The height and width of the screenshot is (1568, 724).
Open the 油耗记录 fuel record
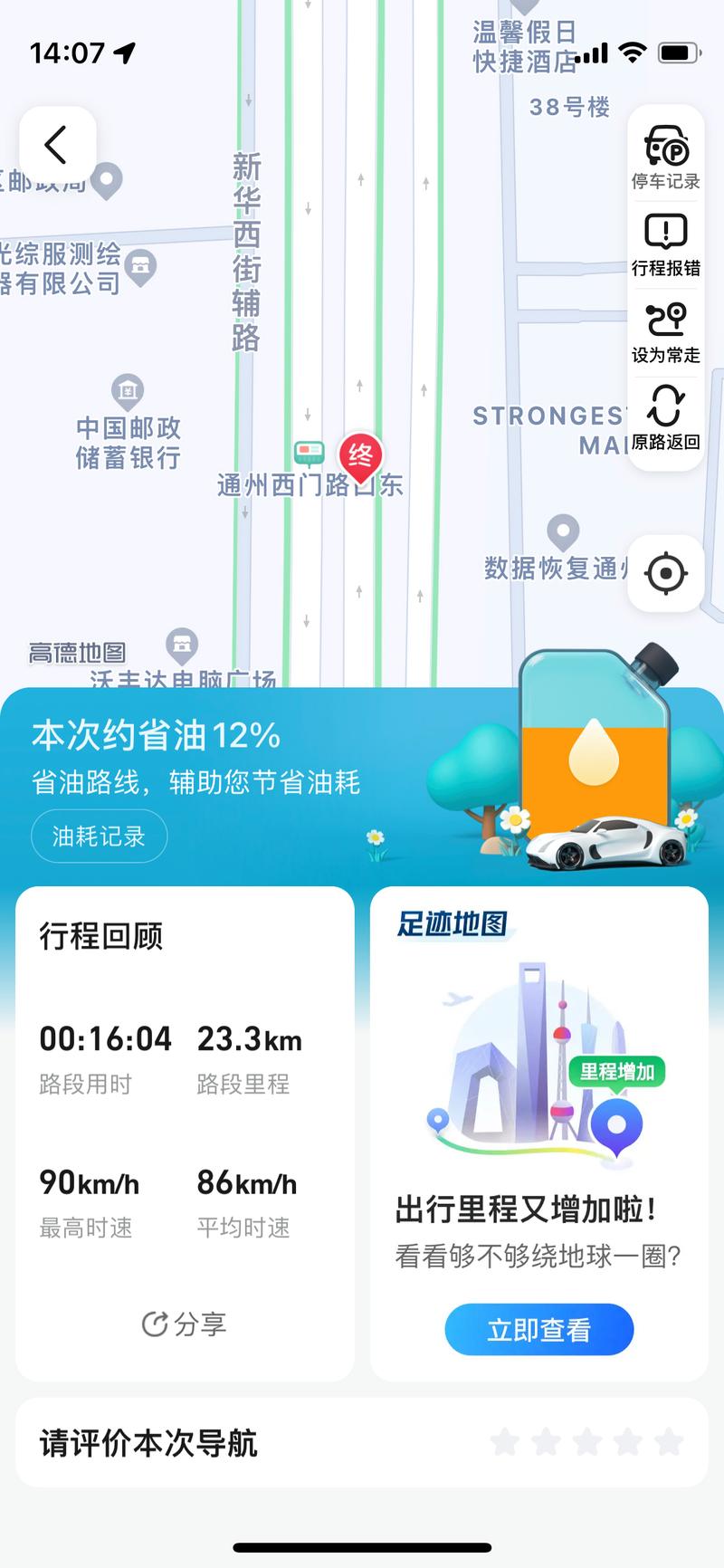(x=98, y=836)
